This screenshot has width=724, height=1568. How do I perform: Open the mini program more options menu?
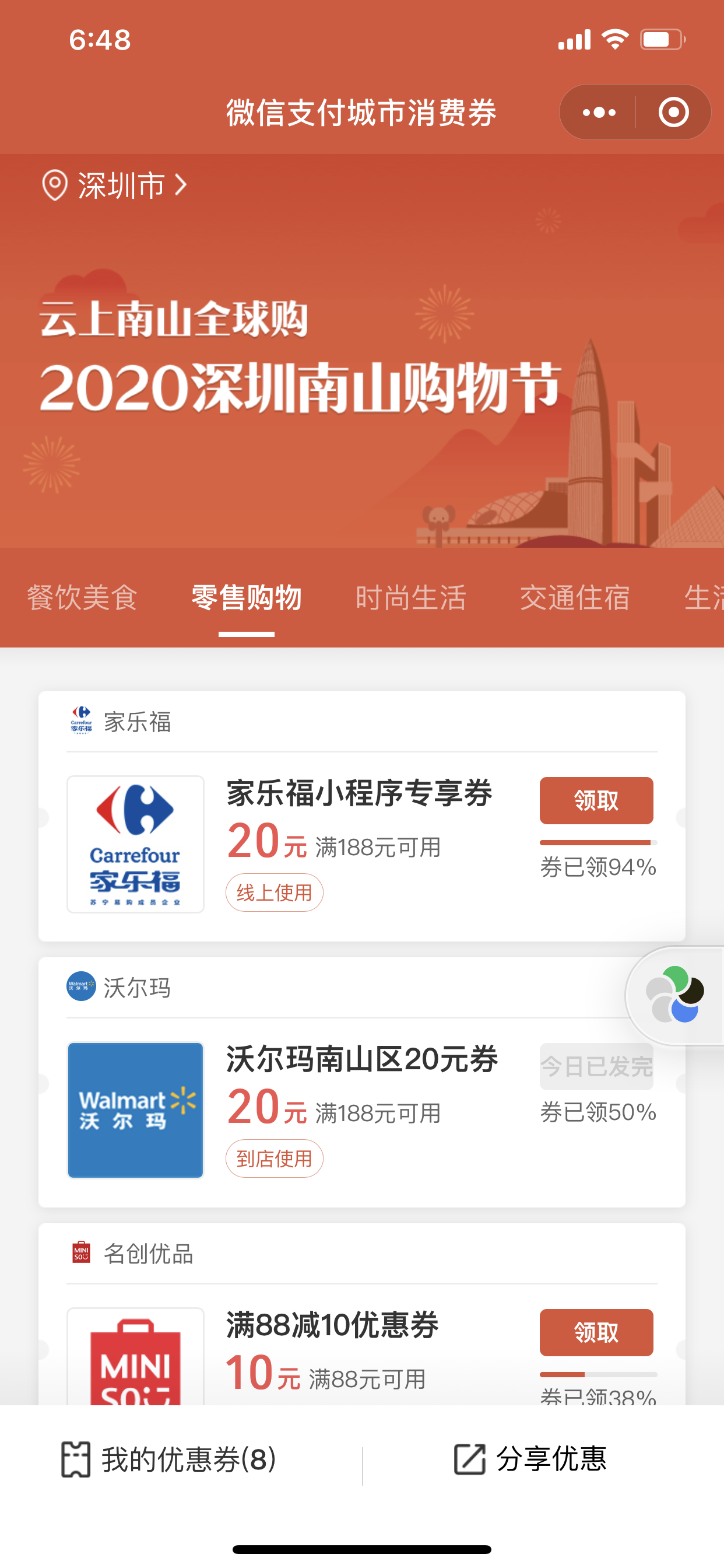point(599,113)
